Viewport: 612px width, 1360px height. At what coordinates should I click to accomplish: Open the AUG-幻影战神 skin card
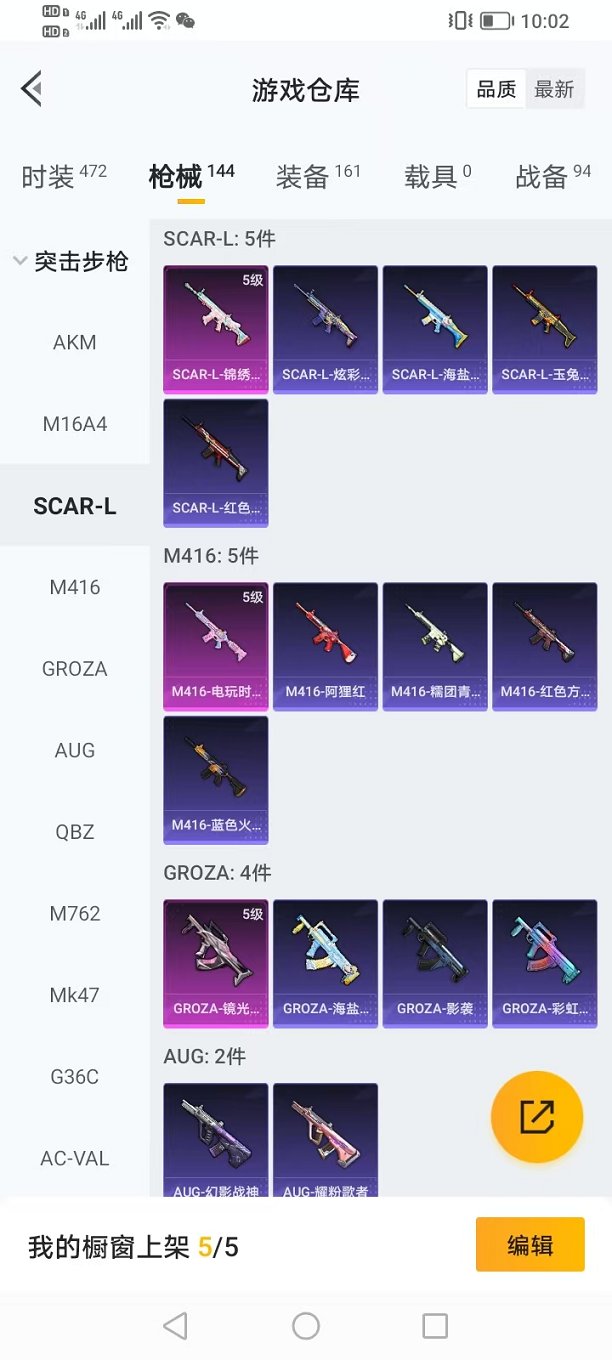[x=216, y=1140]
